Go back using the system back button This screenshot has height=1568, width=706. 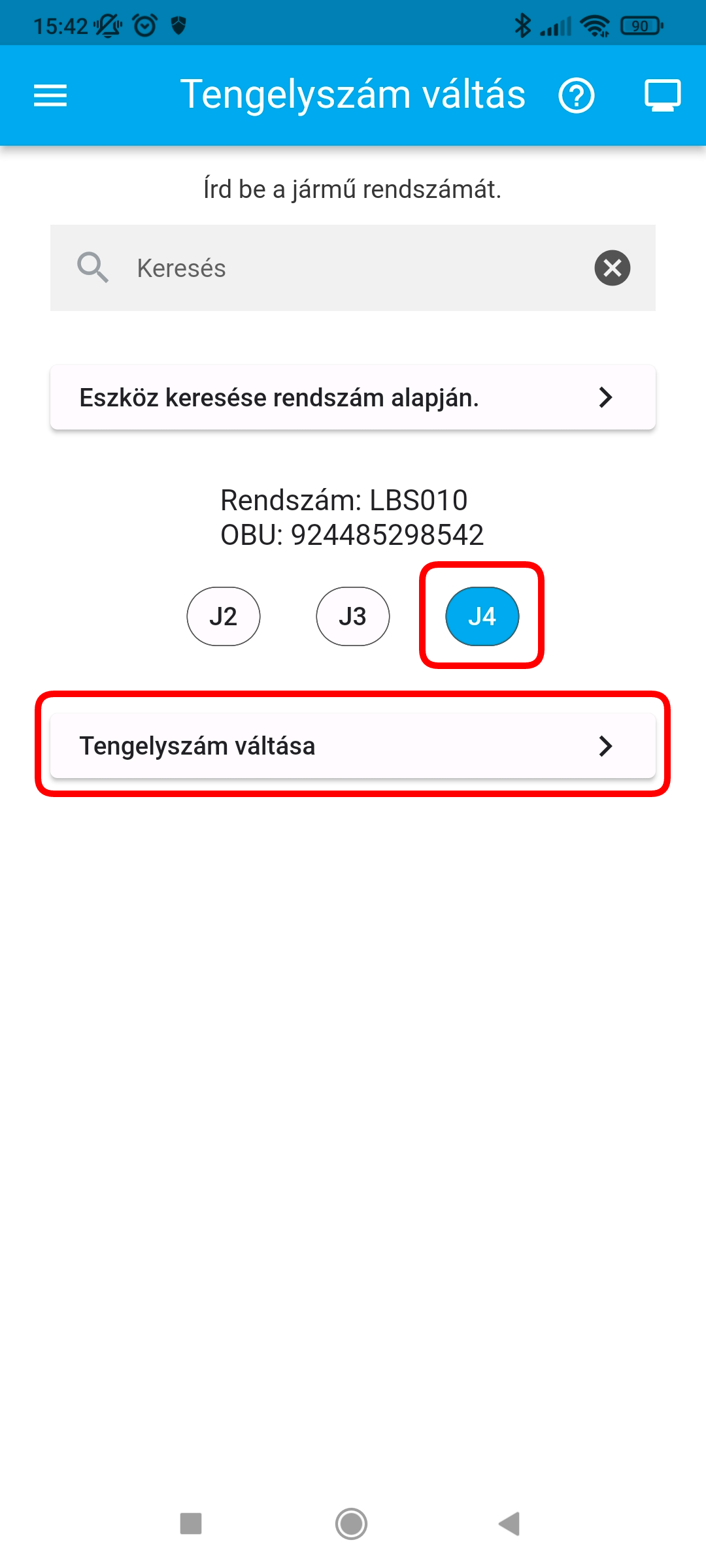[x=509, y=1524]
